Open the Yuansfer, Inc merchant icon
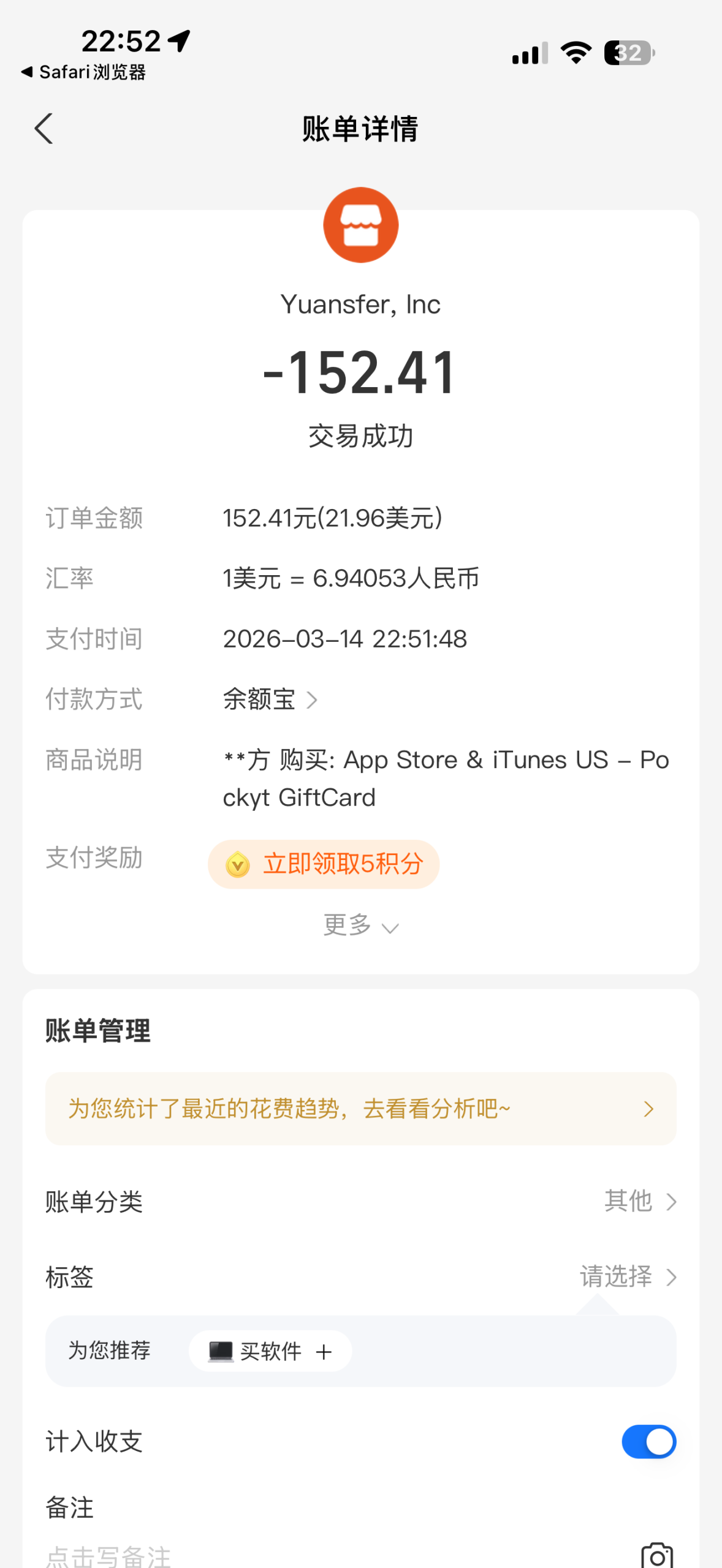Viewport: 722px width, 1568px height. coord(360,225)
